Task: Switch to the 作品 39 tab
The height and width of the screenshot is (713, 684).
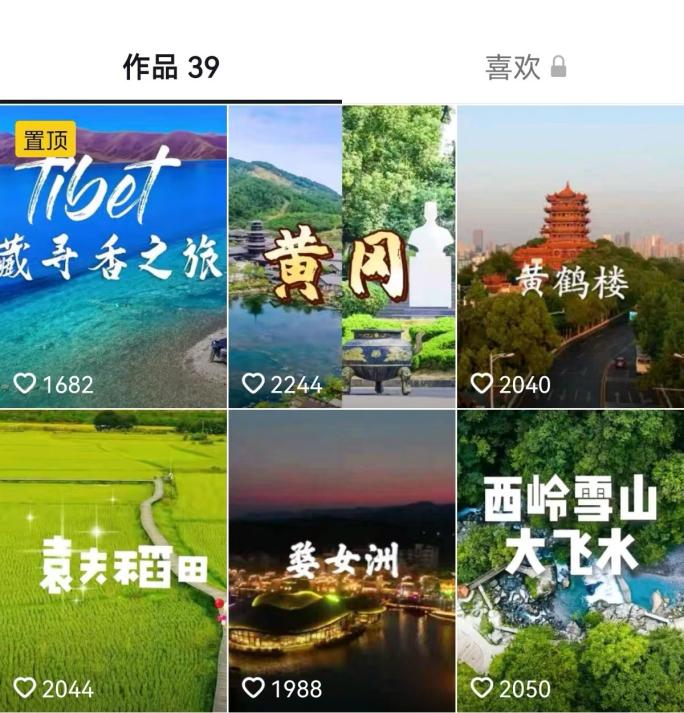Action: pyautogui.click(x=171, y=67)
